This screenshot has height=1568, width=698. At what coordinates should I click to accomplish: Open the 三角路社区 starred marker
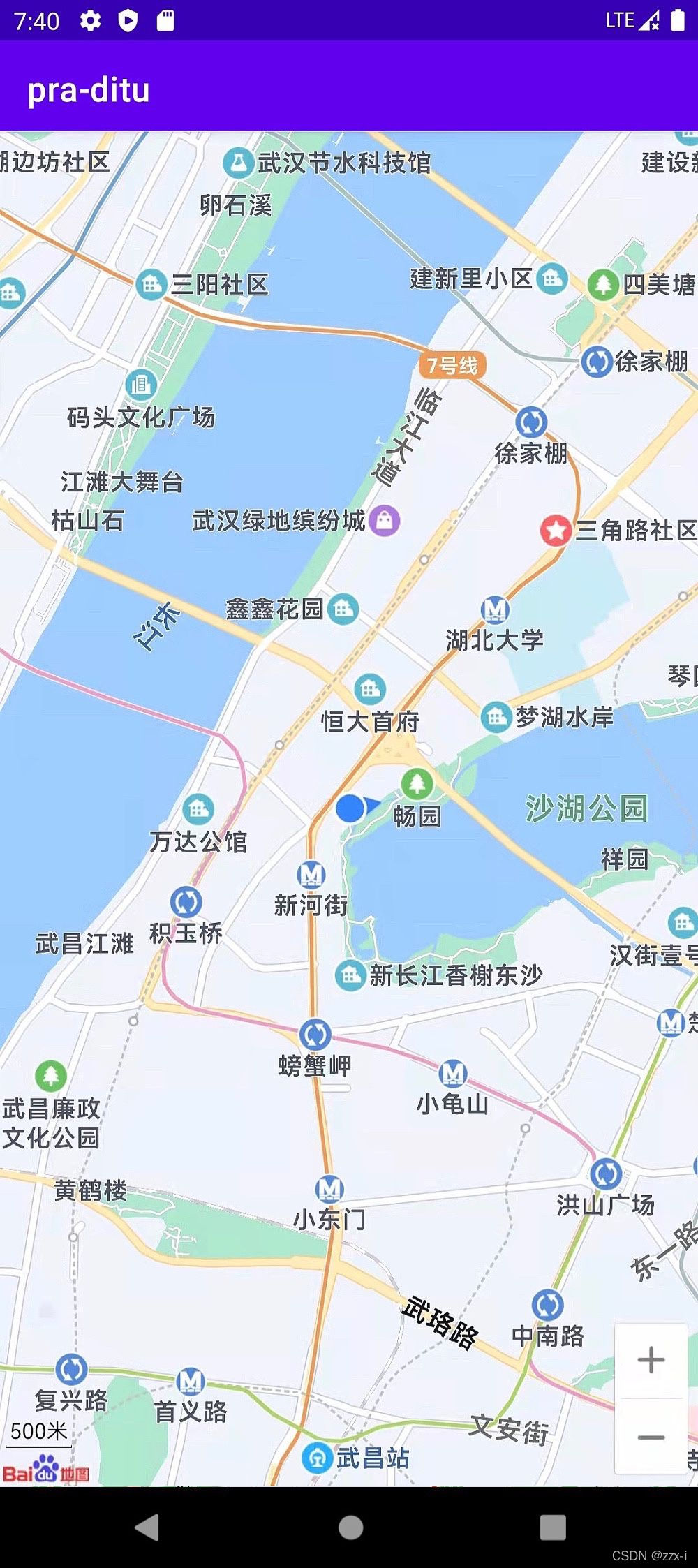pyautogui.click(x=556, y=531)
